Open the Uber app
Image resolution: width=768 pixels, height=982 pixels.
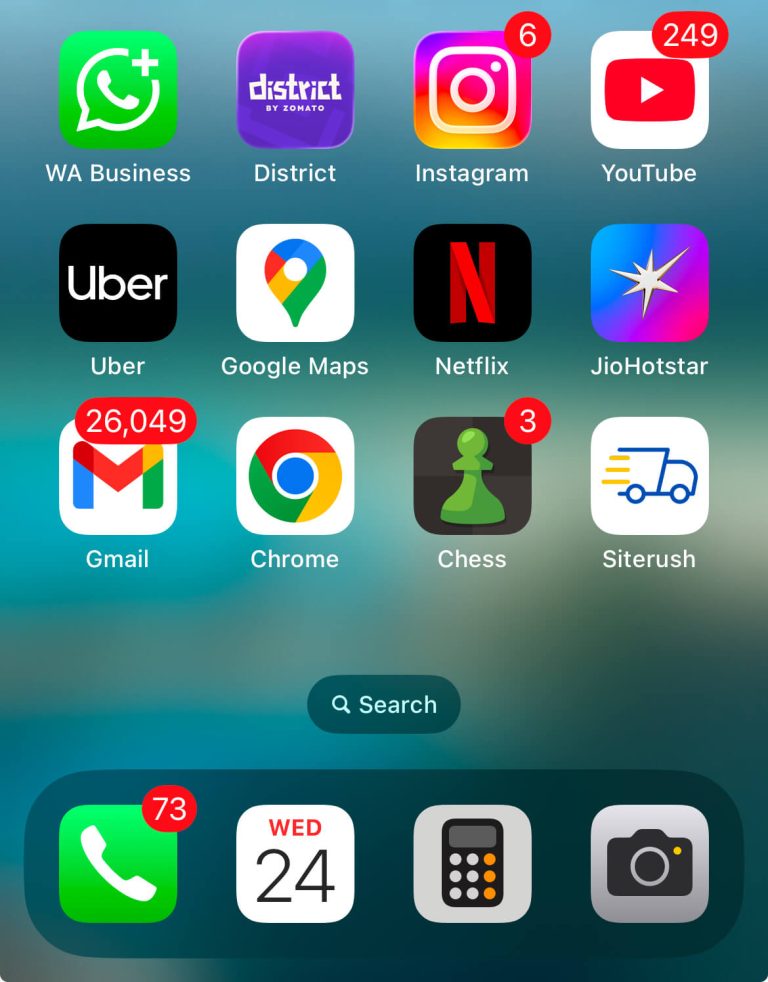pos(118,283)
